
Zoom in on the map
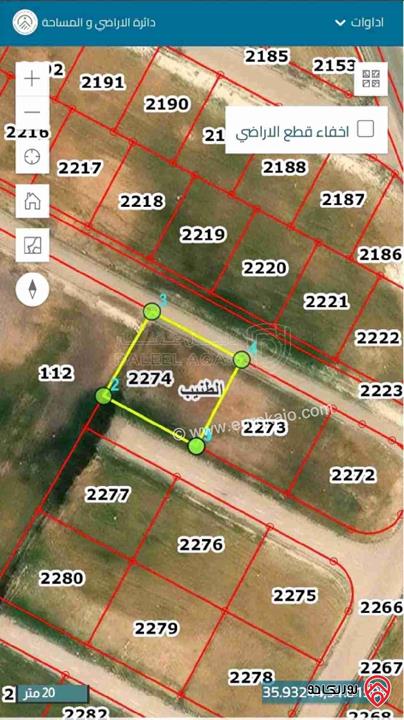click(x=32, y=79)
